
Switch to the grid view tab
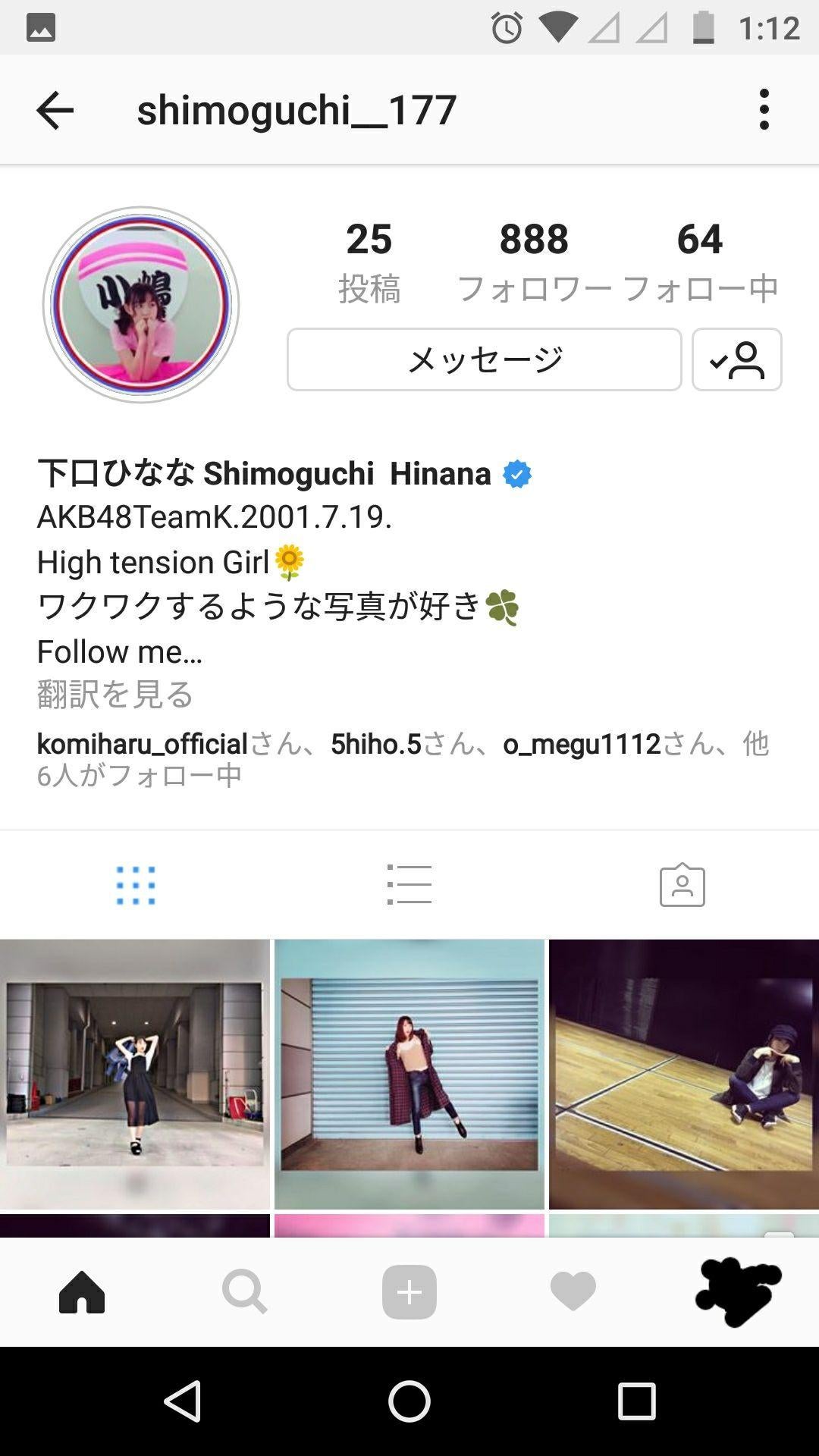click(136, 885)
